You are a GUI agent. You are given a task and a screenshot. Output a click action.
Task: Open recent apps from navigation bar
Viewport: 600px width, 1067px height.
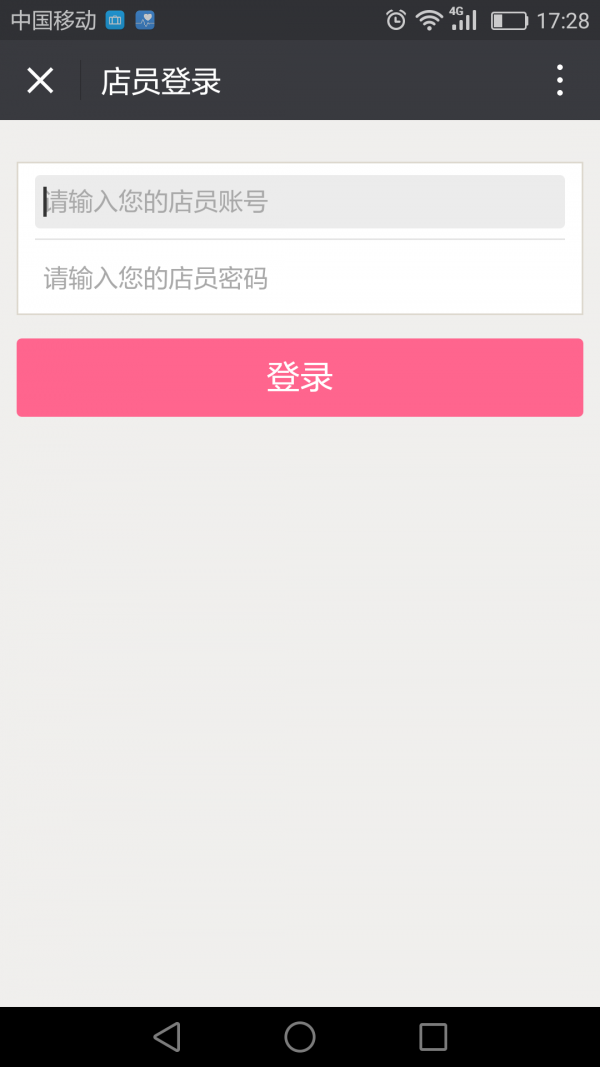[x=433, y=1037]
